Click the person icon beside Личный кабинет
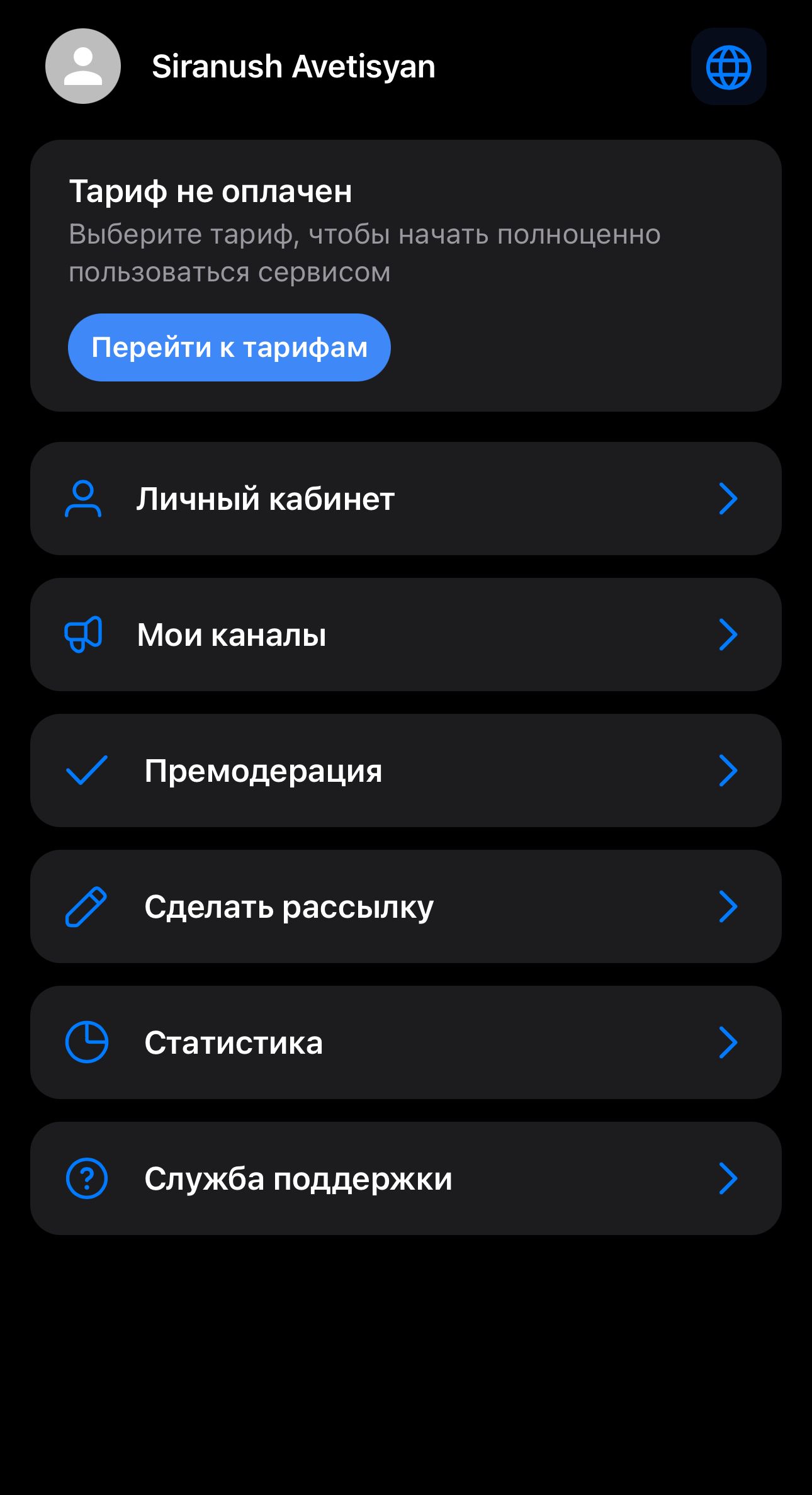This screenshot has height=1495, width=812. (84, 498)
